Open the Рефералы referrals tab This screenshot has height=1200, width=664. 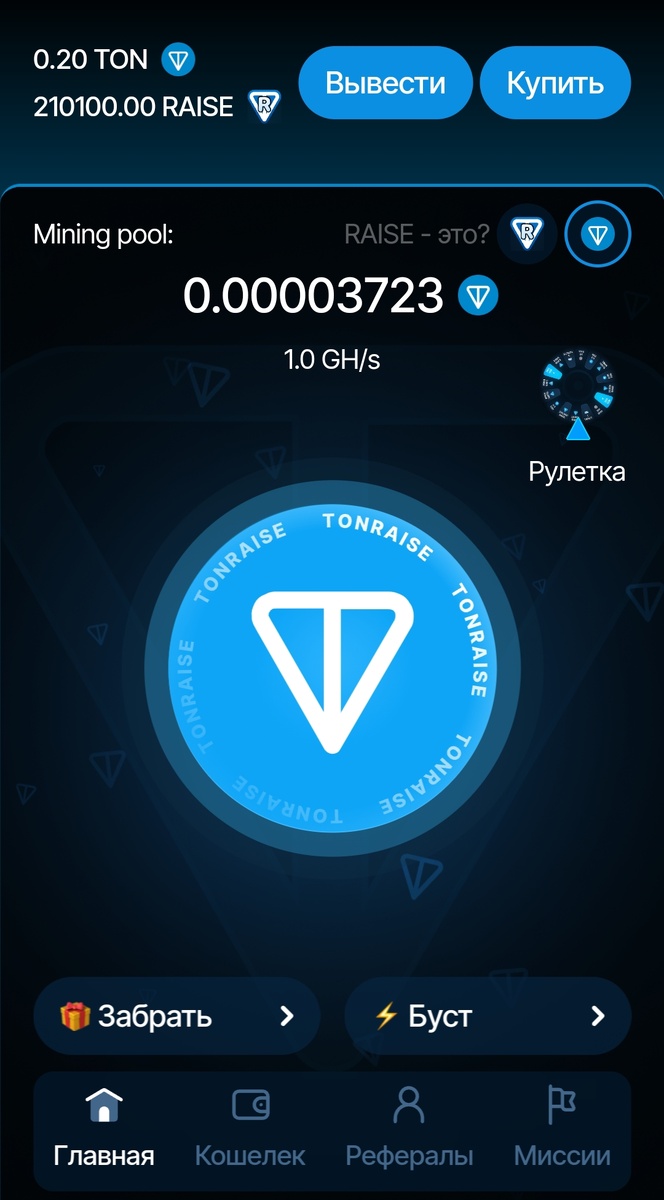409,1128
